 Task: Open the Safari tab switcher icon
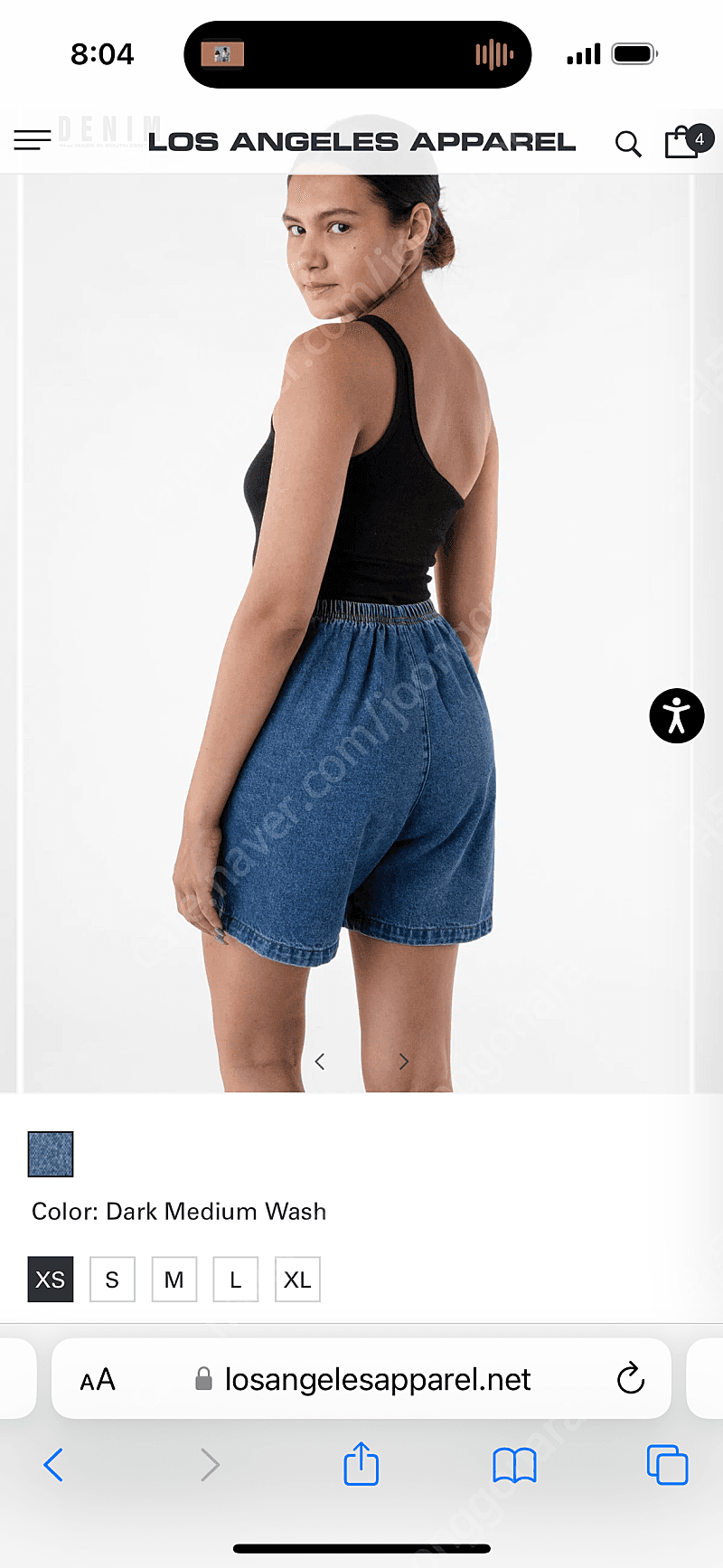pyautogui.click(x=666, y=1464)
